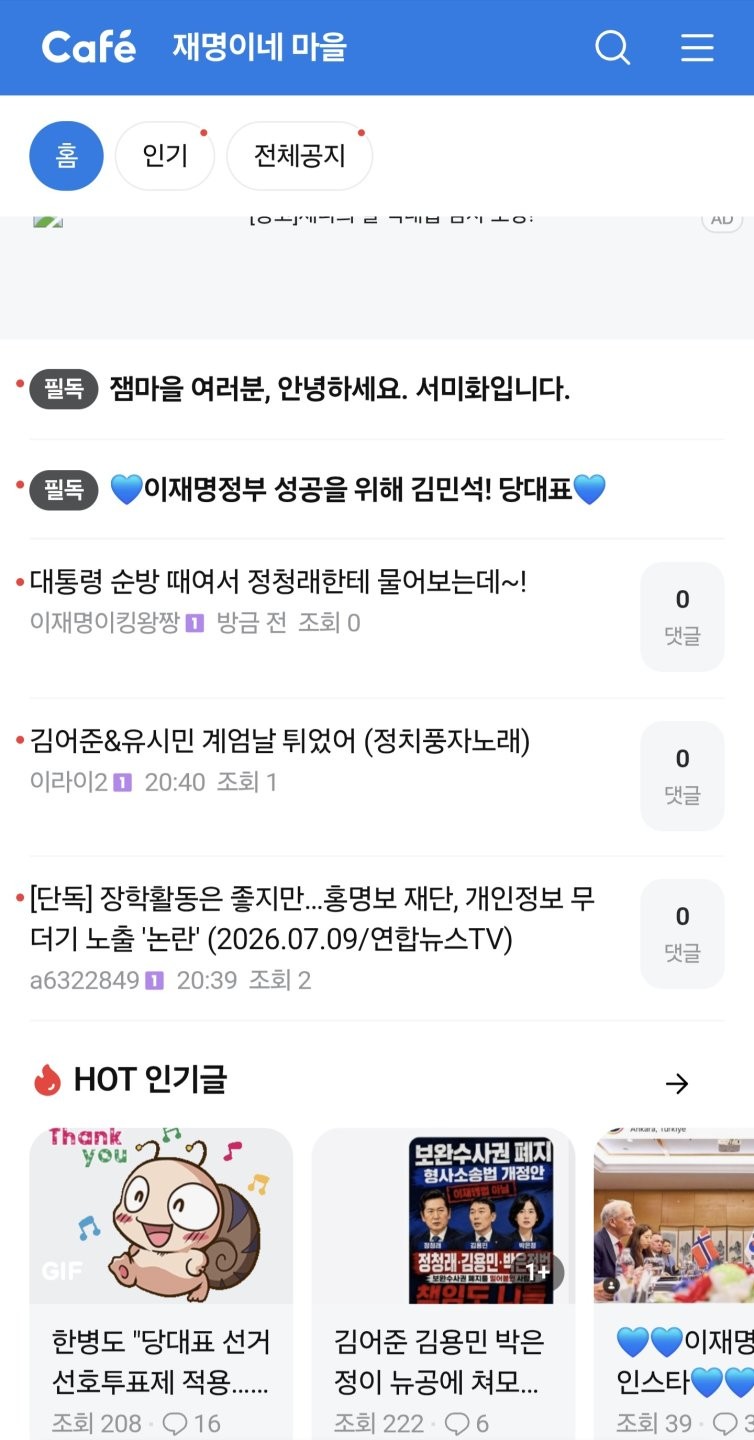
Task: Open the hot card about 이재명 인스타
Action: click(674, 1284)
